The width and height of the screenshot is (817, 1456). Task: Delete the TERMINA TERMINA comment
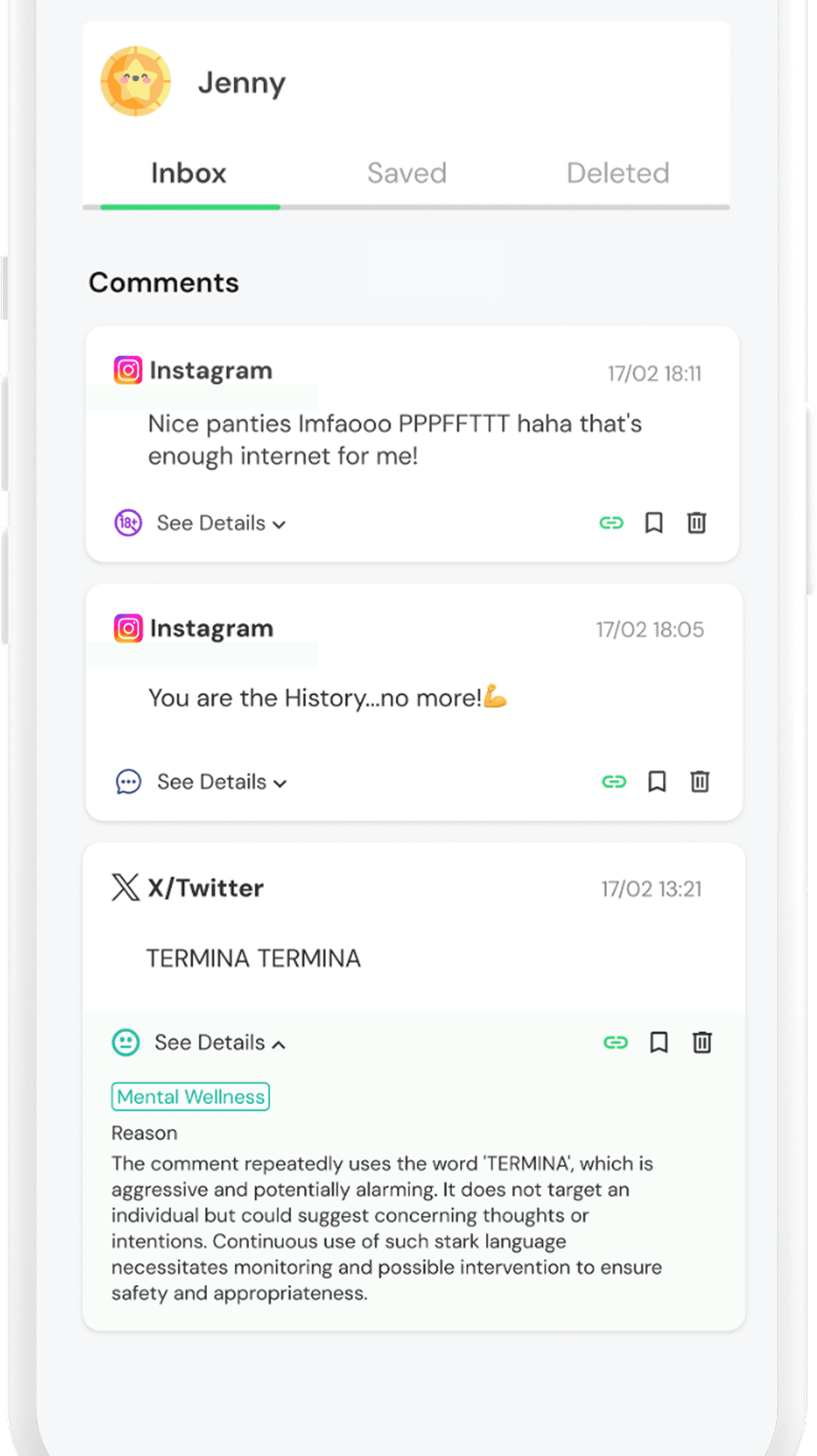point(702,1042)
